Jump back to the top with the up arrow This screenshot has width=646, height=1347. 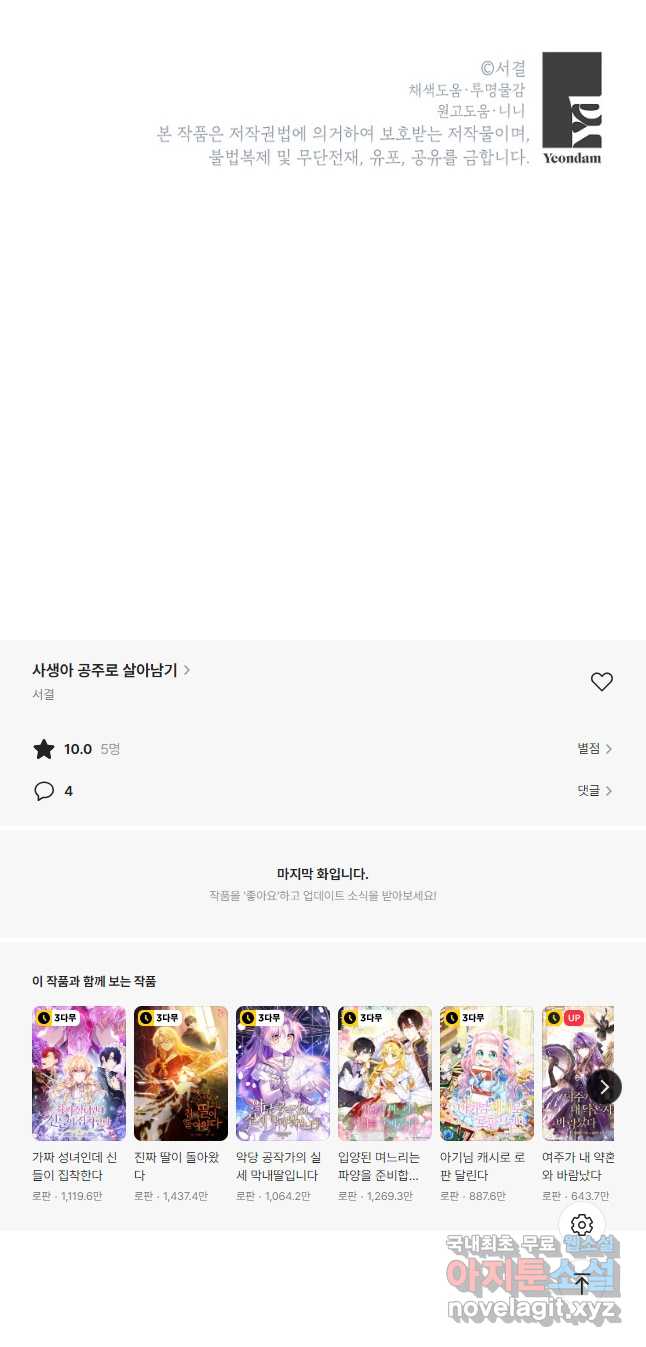(582, 1284)
